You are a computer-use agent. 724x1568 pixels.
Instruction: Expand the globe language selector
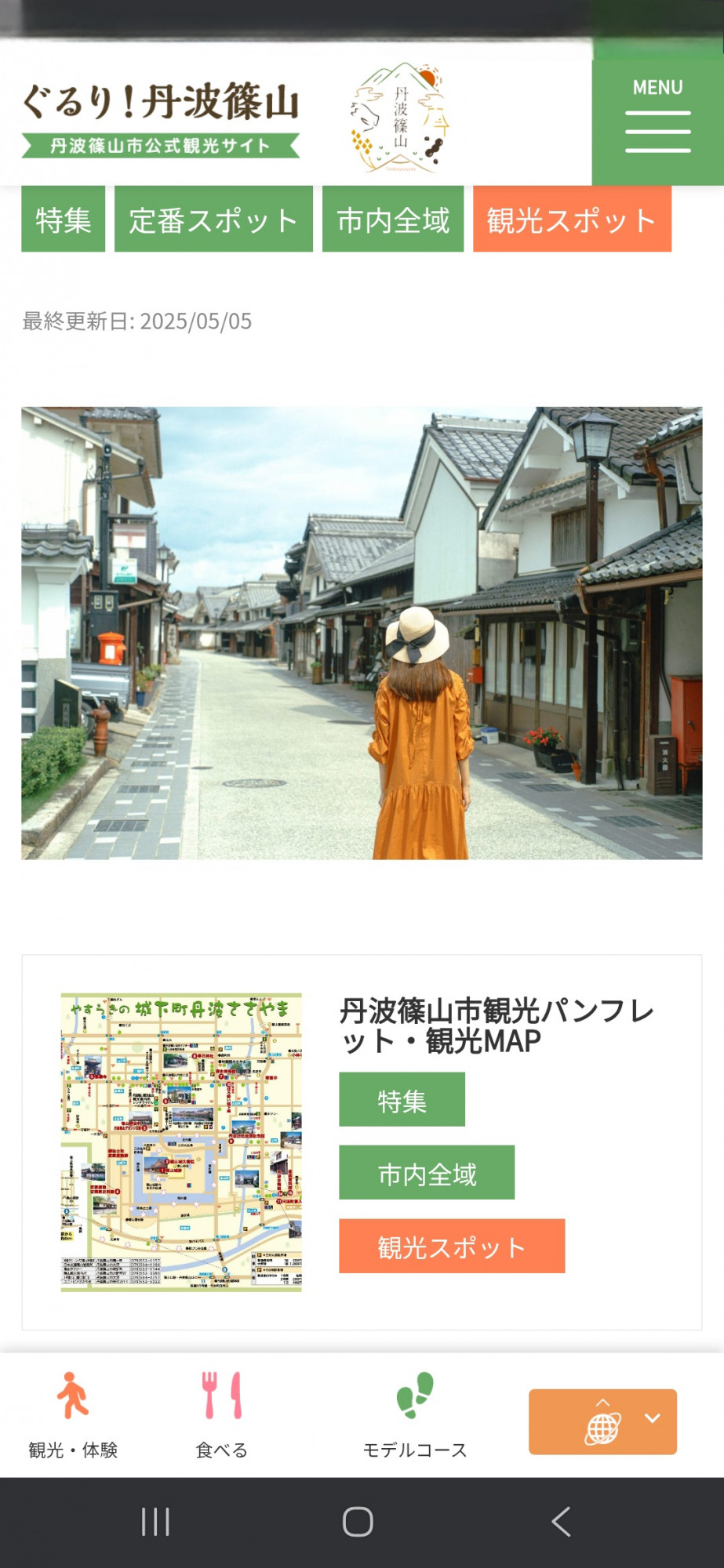click(x=602, y=1422)
